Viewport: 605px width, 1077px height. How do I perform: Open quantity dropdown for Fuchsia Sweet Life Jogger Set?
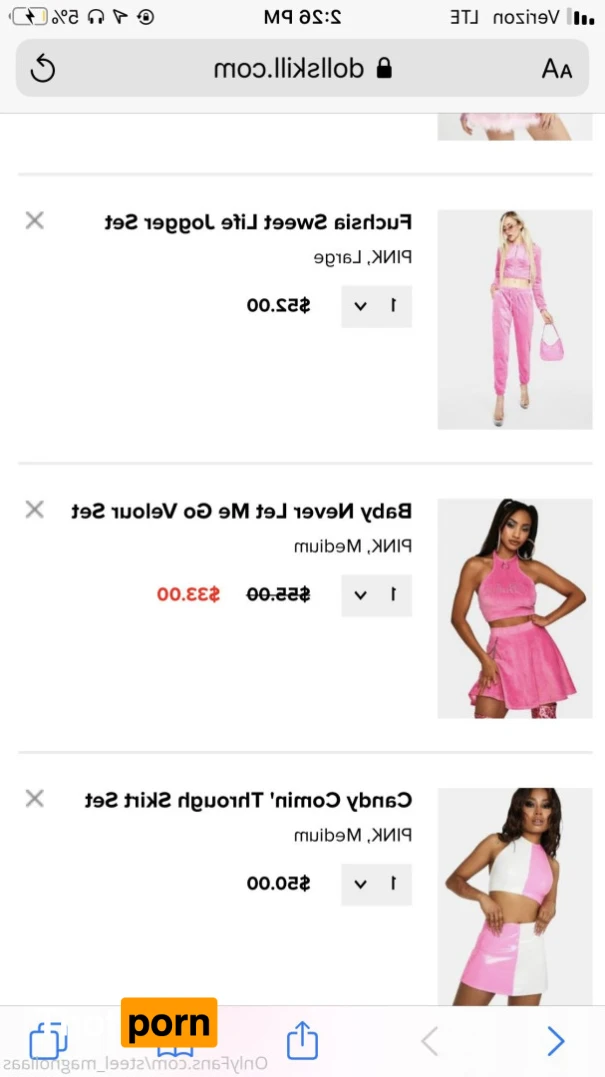point(376,306)
